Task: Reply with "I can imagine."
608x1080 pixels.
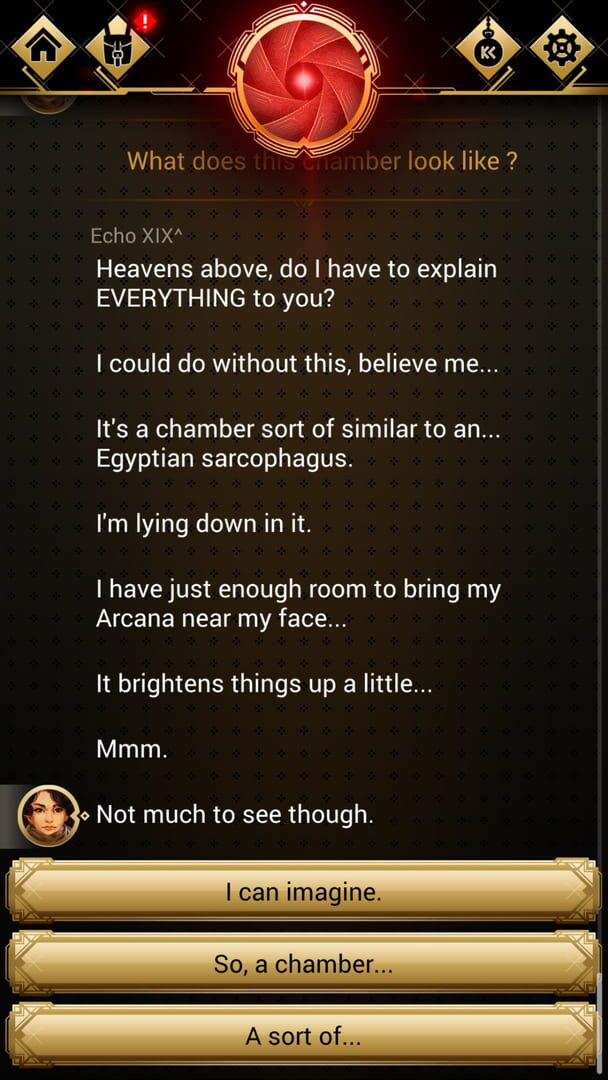Action: pyautogui.click(x=303, y=893)
